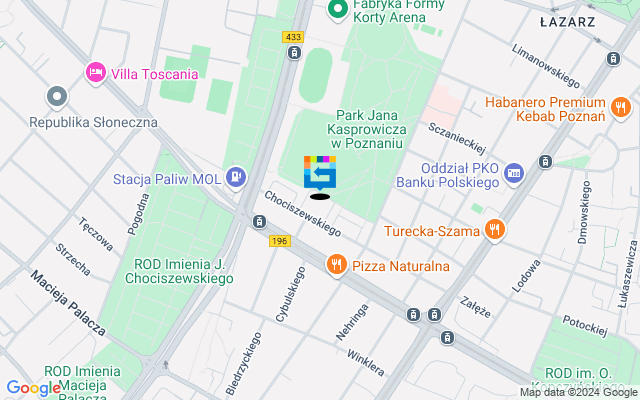The image size is (640, 400).
Task: Open the Oddział PKO Banku Polskiego pin
Action: click(x=514, y=173)
